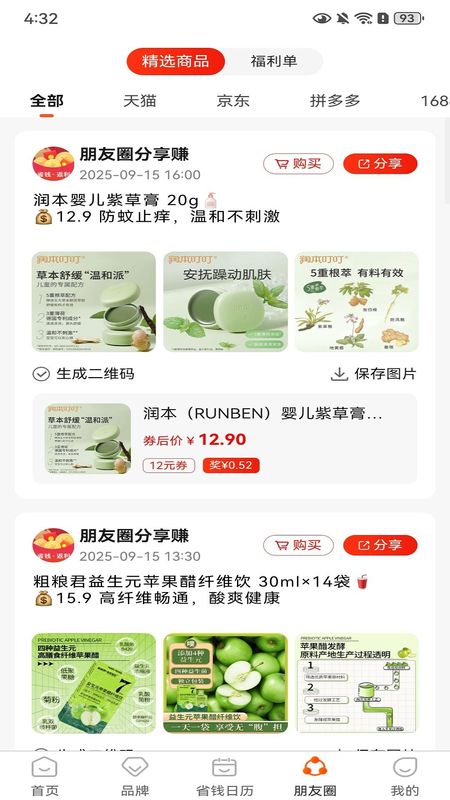The image size is (450, 800).
Task: Save images with 保存图片 on 紫草膏 post
Action: (x=373, y=374)
